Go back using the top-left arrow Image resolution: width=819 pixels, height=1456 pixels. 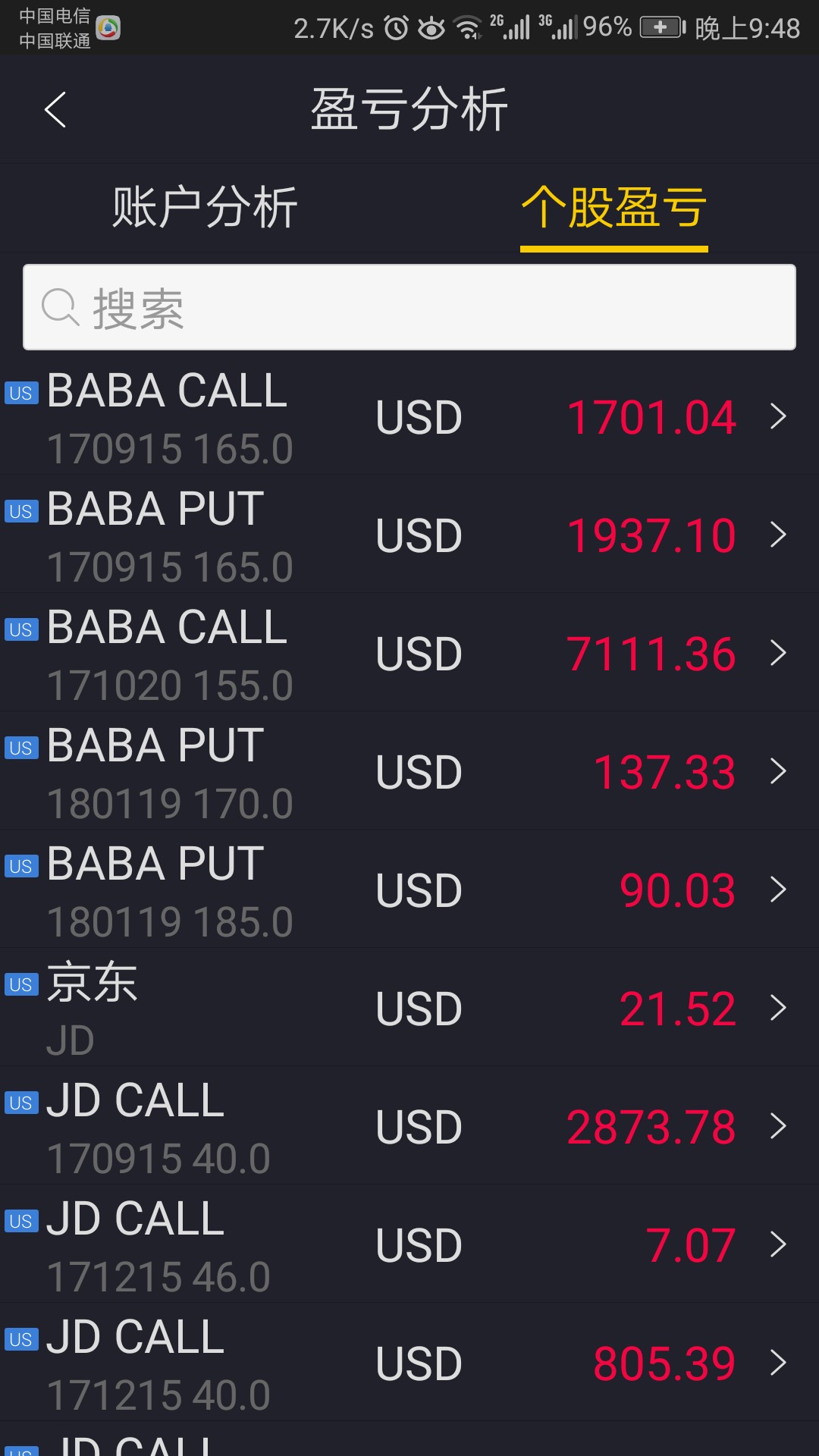55,110
